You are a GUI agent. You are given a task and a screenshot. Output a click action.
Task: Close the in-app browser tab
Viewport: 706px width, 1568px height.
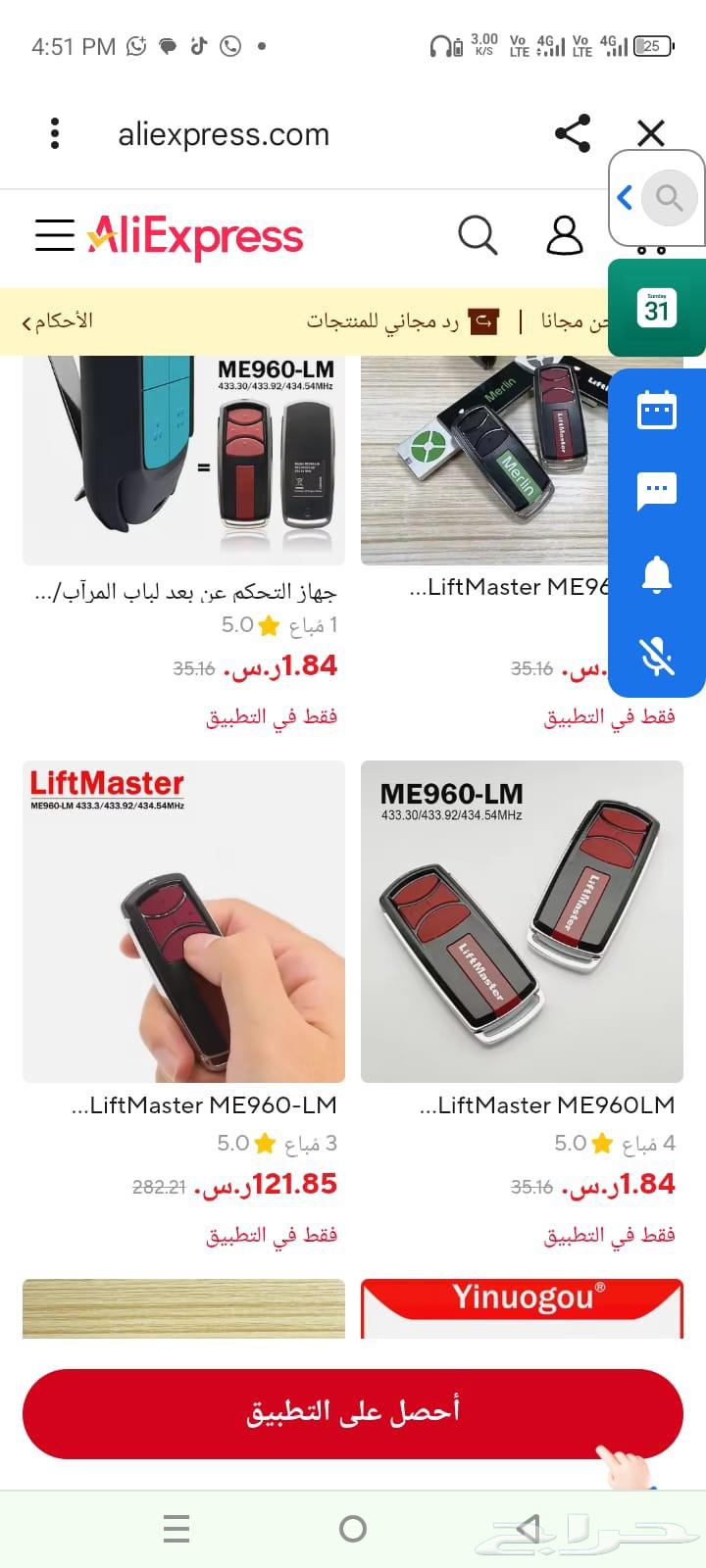coord(651,133)
